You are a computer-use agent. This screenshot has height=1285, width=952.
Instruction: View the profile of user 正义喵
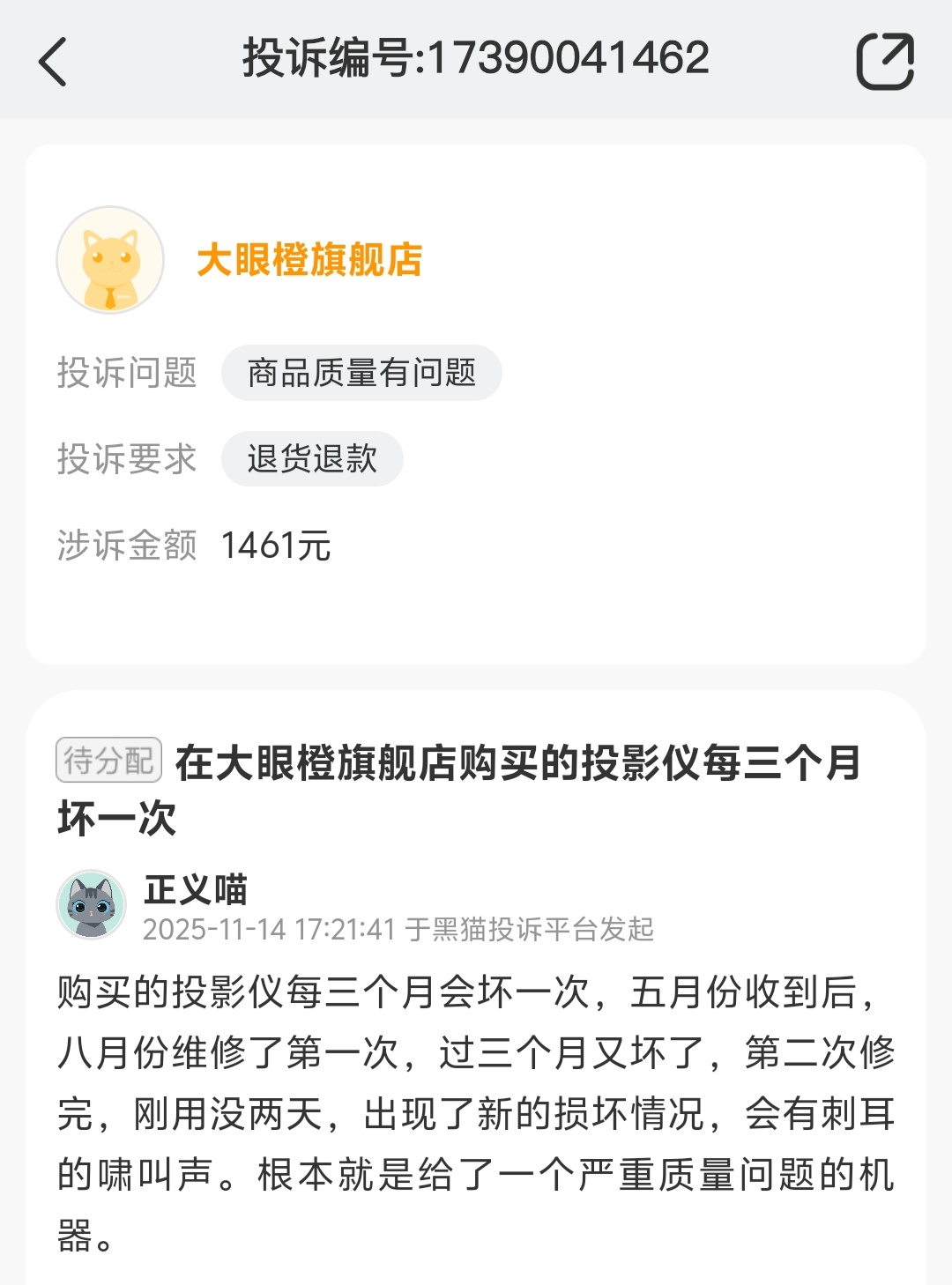(195, 889)
